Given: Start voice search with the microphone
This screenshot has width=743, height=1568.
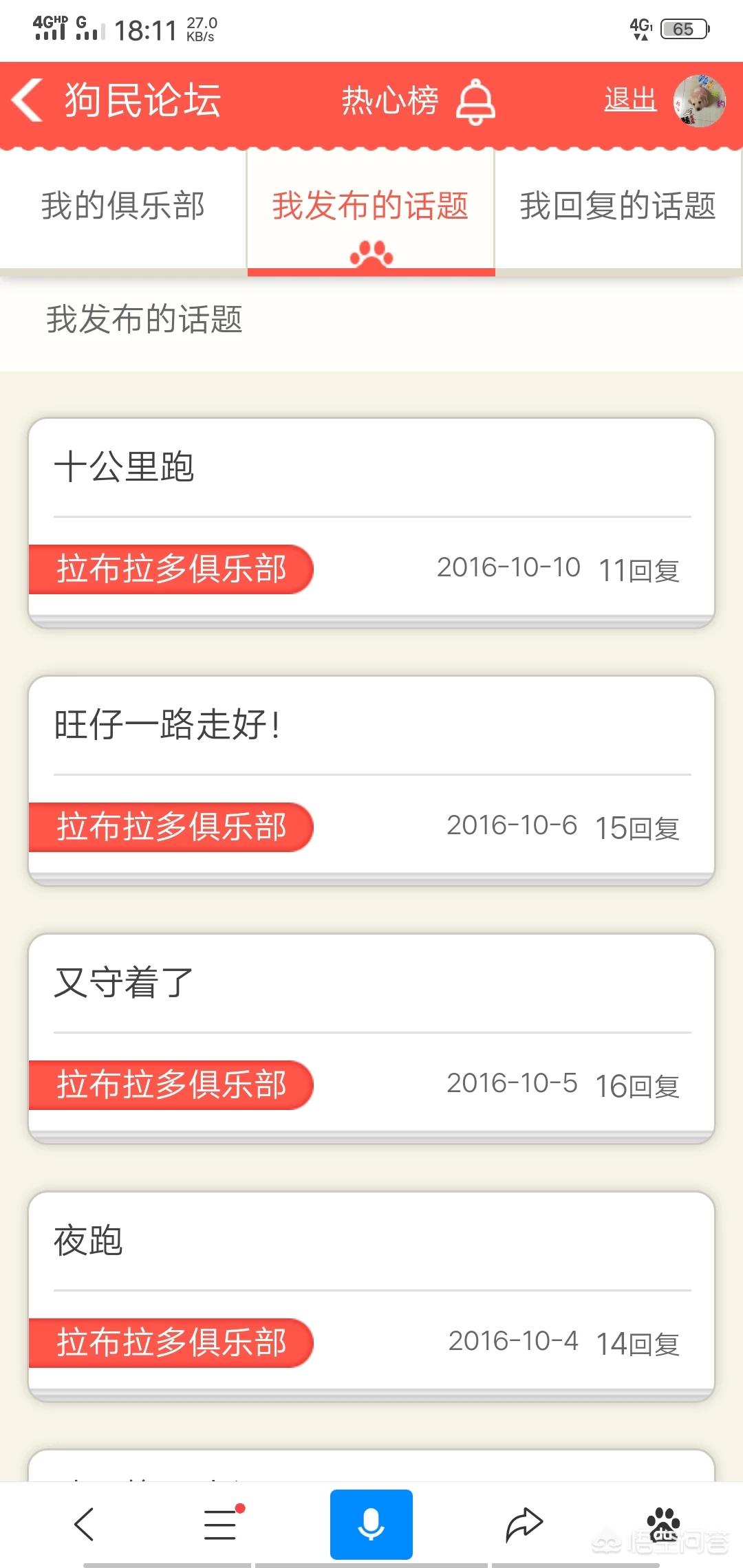Looking at the screenshot, I should [371, 1525].
